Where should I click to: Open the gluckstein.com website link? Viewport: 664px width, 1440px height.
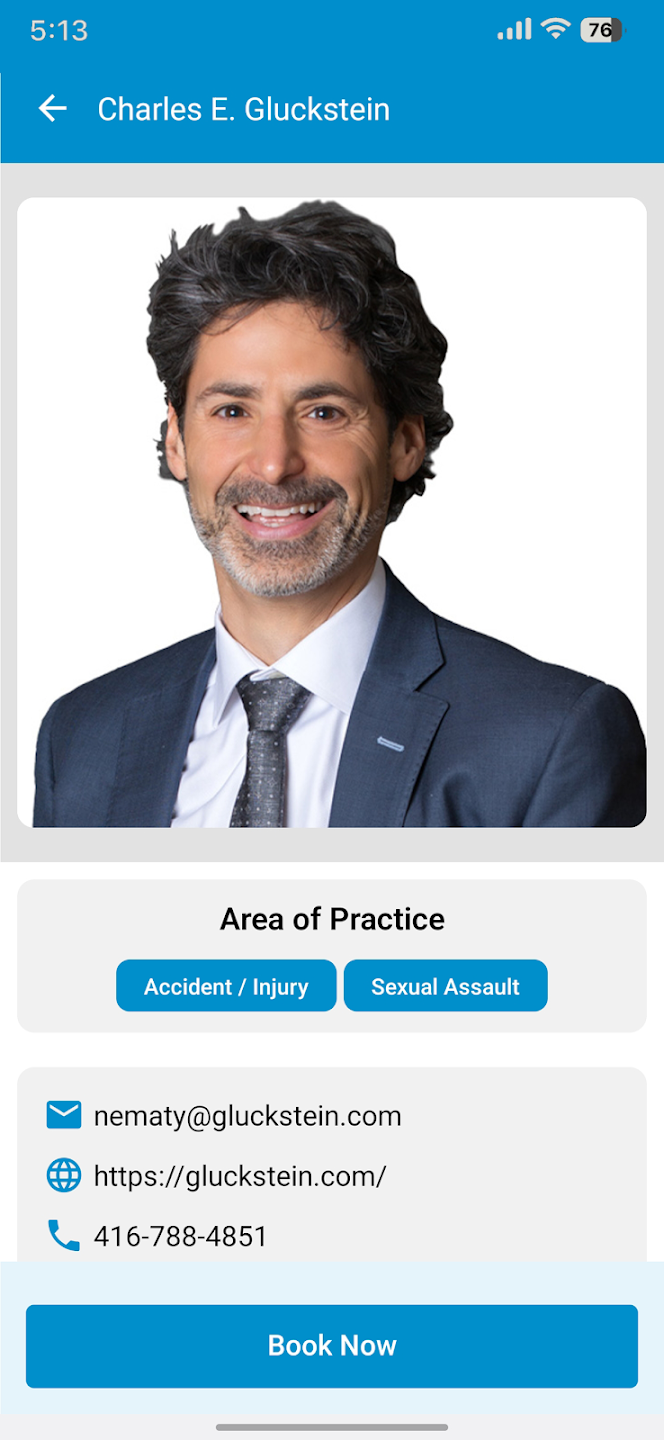240,1176
